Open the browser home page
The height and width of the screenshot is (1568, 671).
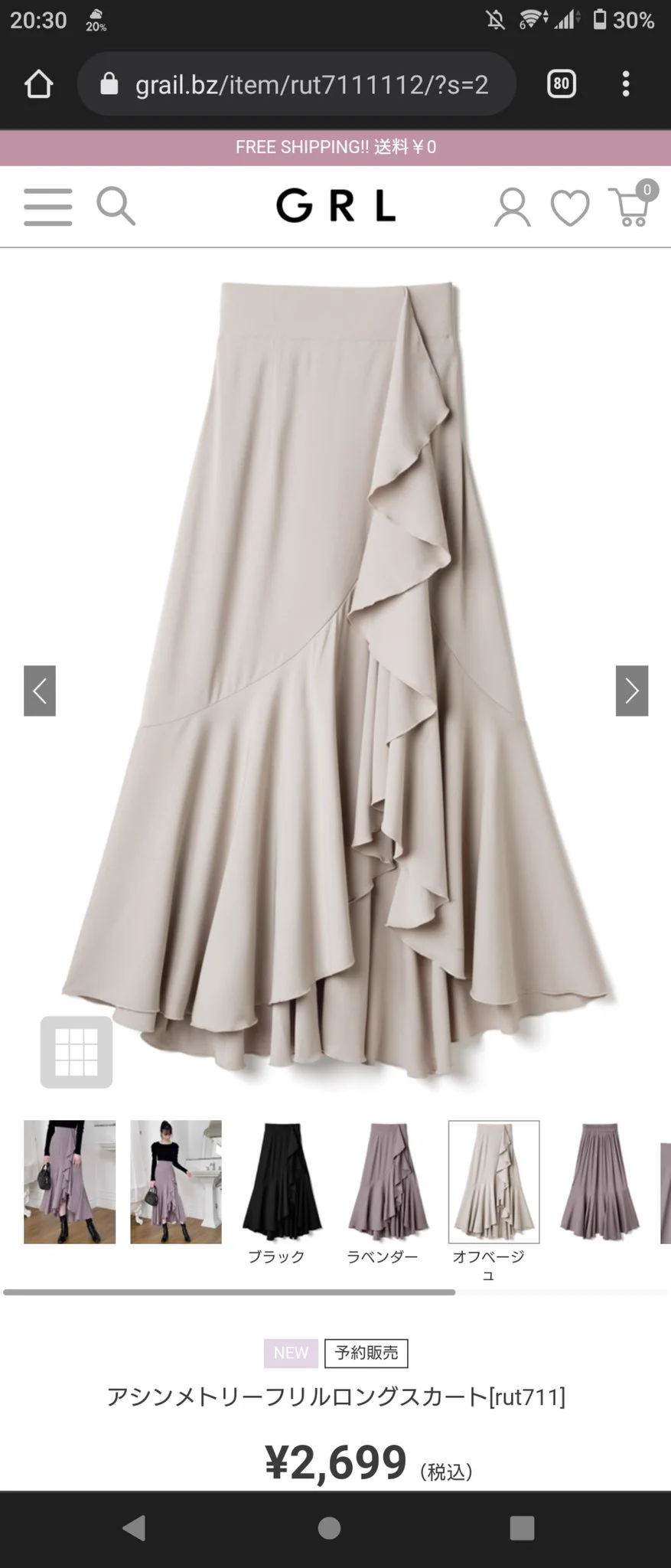click(38, 84)
